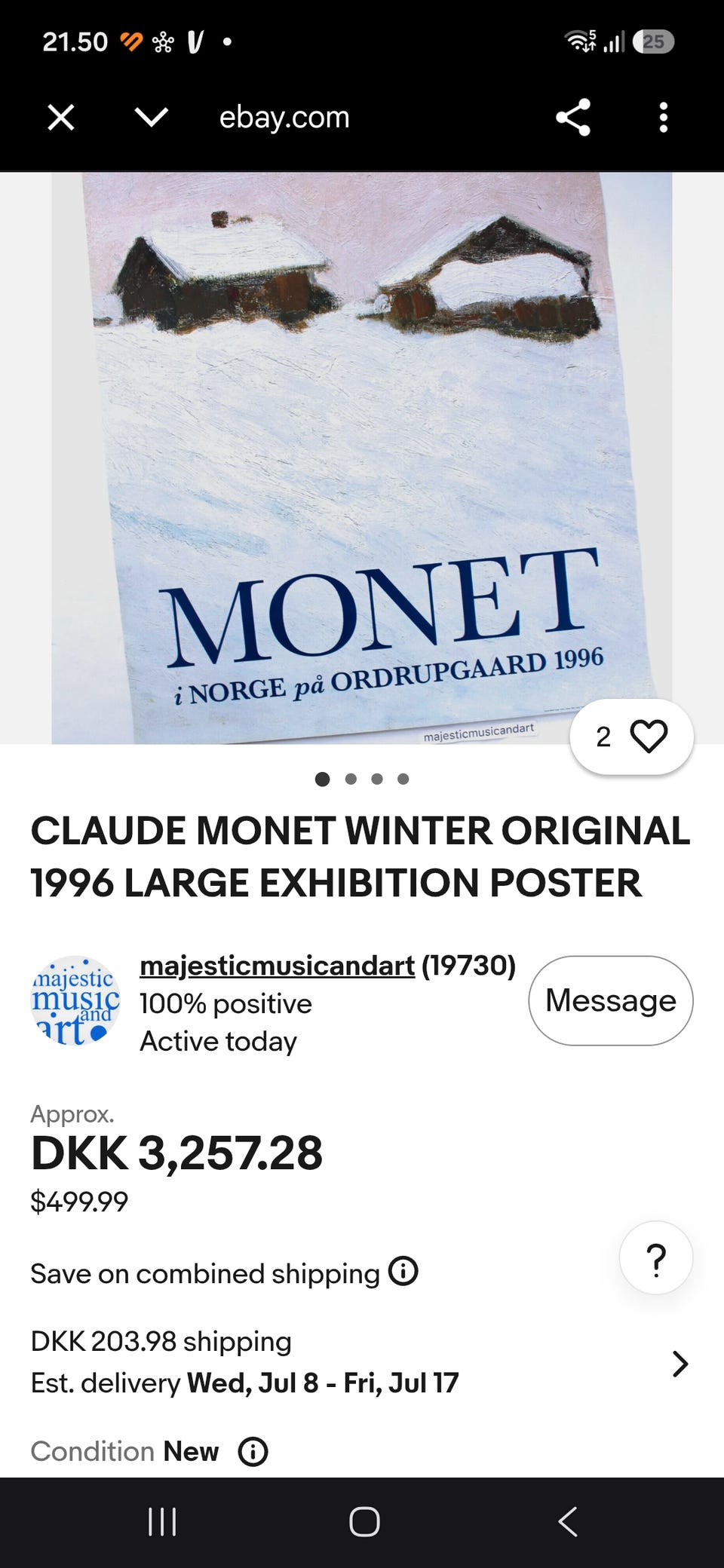This screenshot has width=724, height=1568.
Task: Open shipping and delivery details
Action: pos(360,1362)
